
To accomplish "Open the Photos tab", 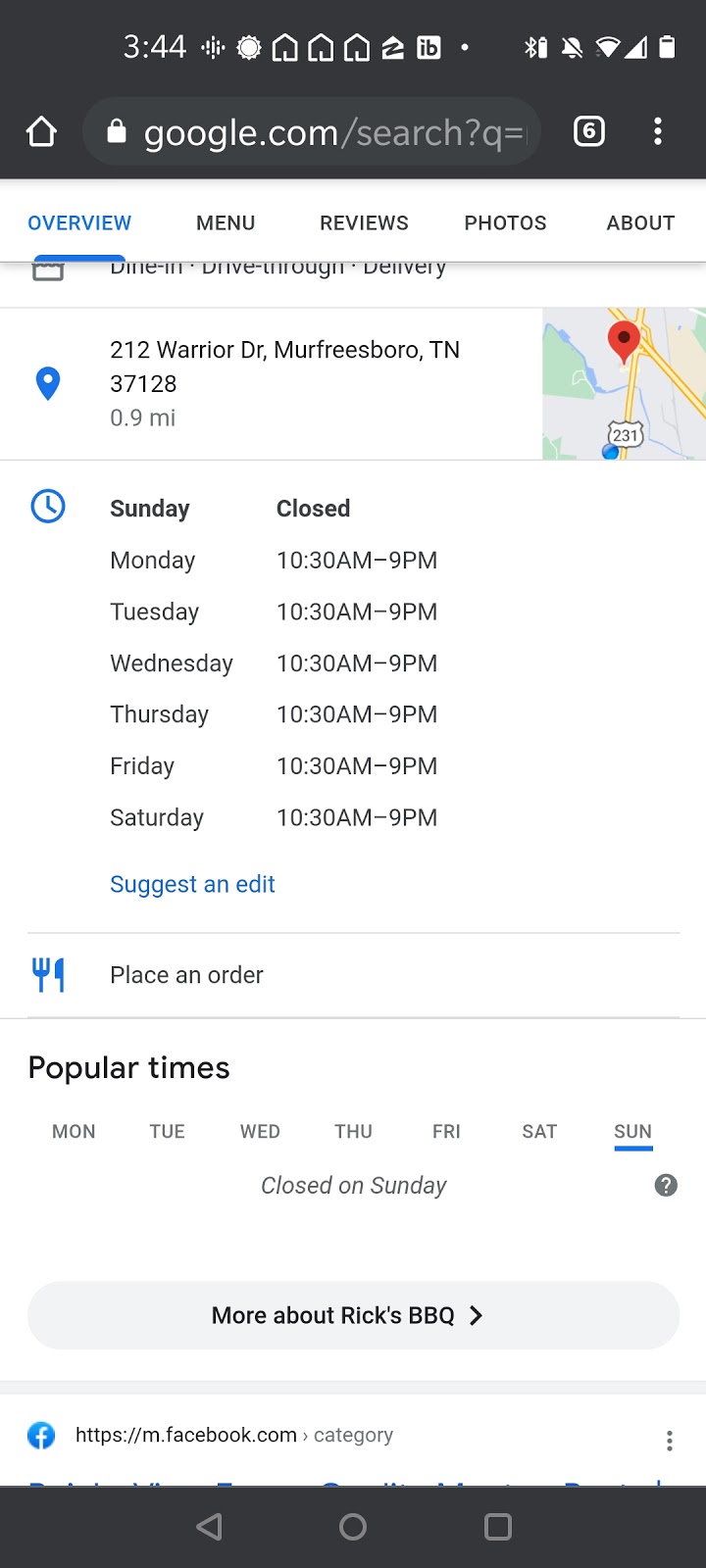I will click(505, 223).
